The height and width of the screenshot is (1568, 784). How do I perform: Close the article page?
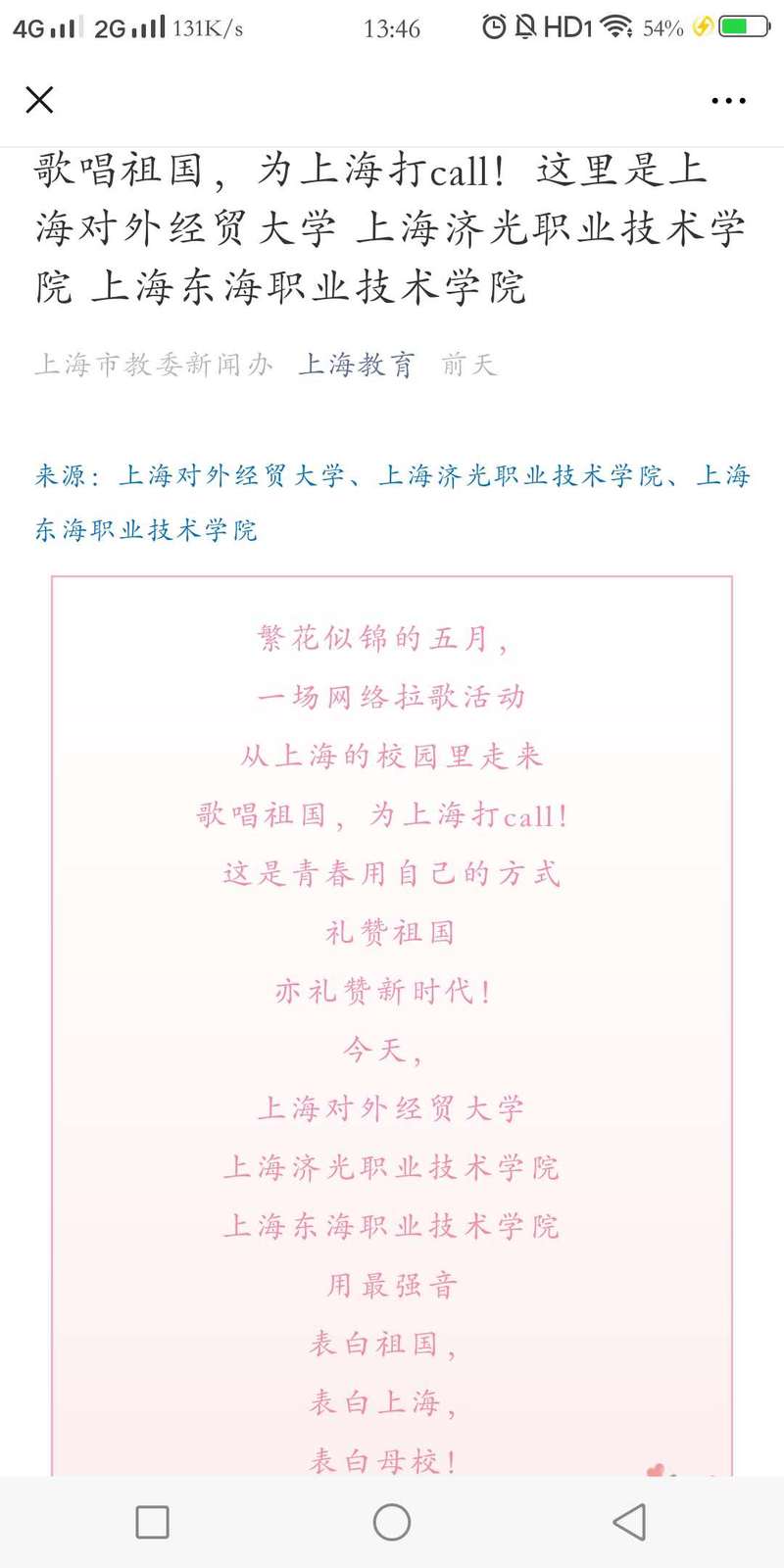coord(39,100)
